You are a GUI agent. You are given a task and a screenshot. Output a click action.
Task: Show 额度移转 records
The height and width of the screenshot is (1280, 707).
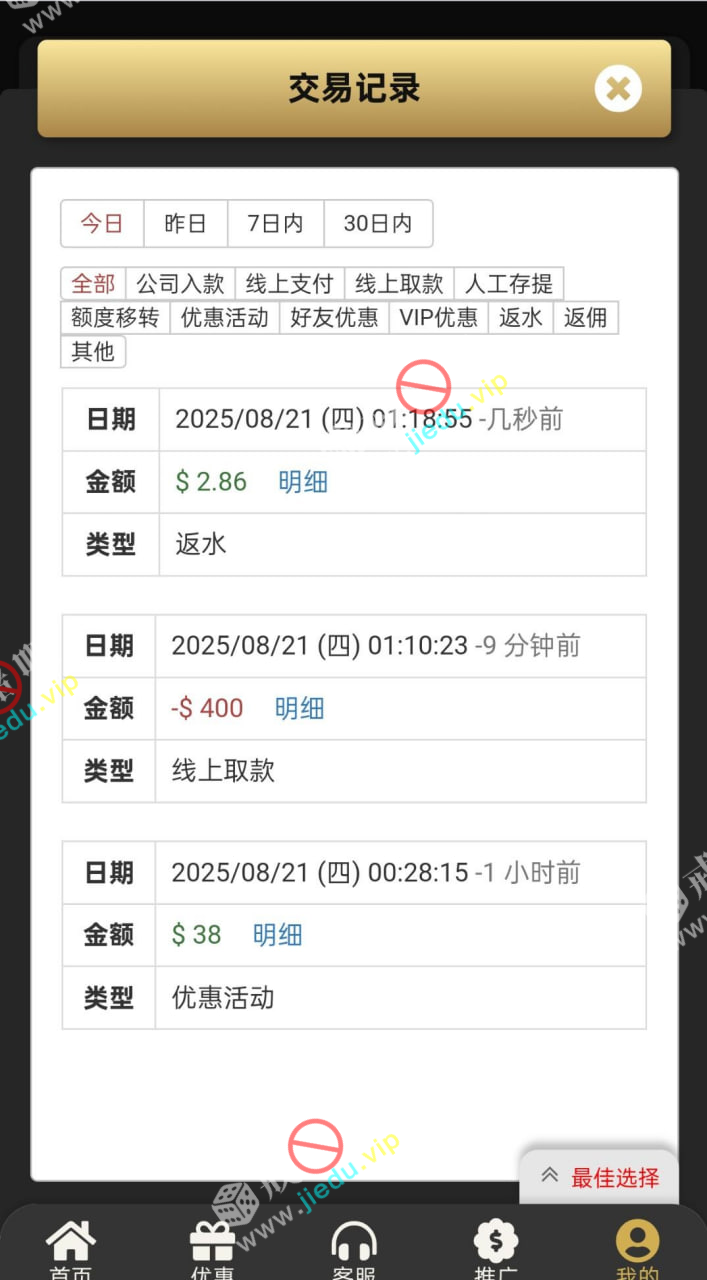(x=115, y=318)
